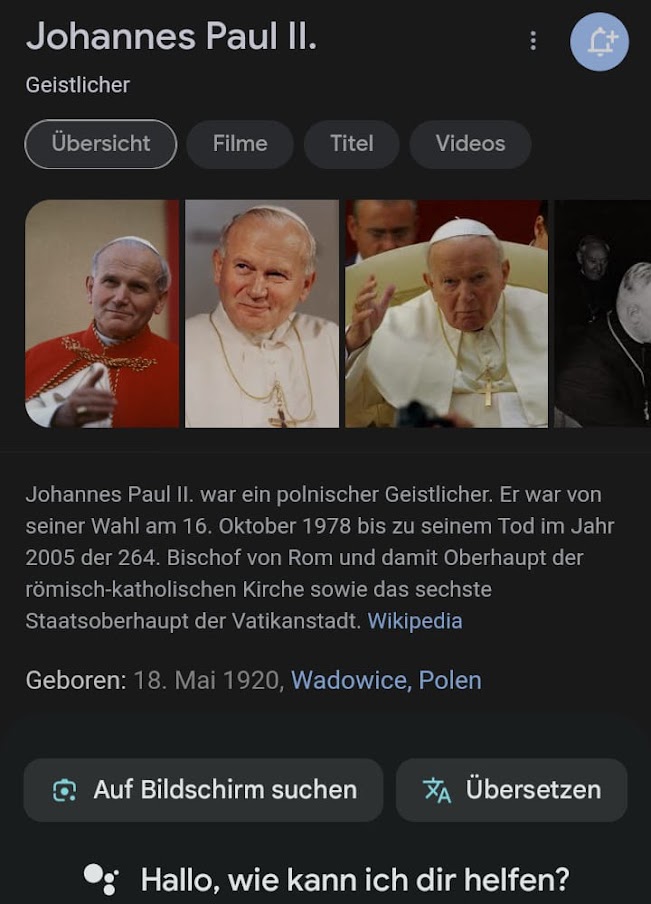
Task: Tap the Übersetzen button
Action: click(x=512, y=790)
